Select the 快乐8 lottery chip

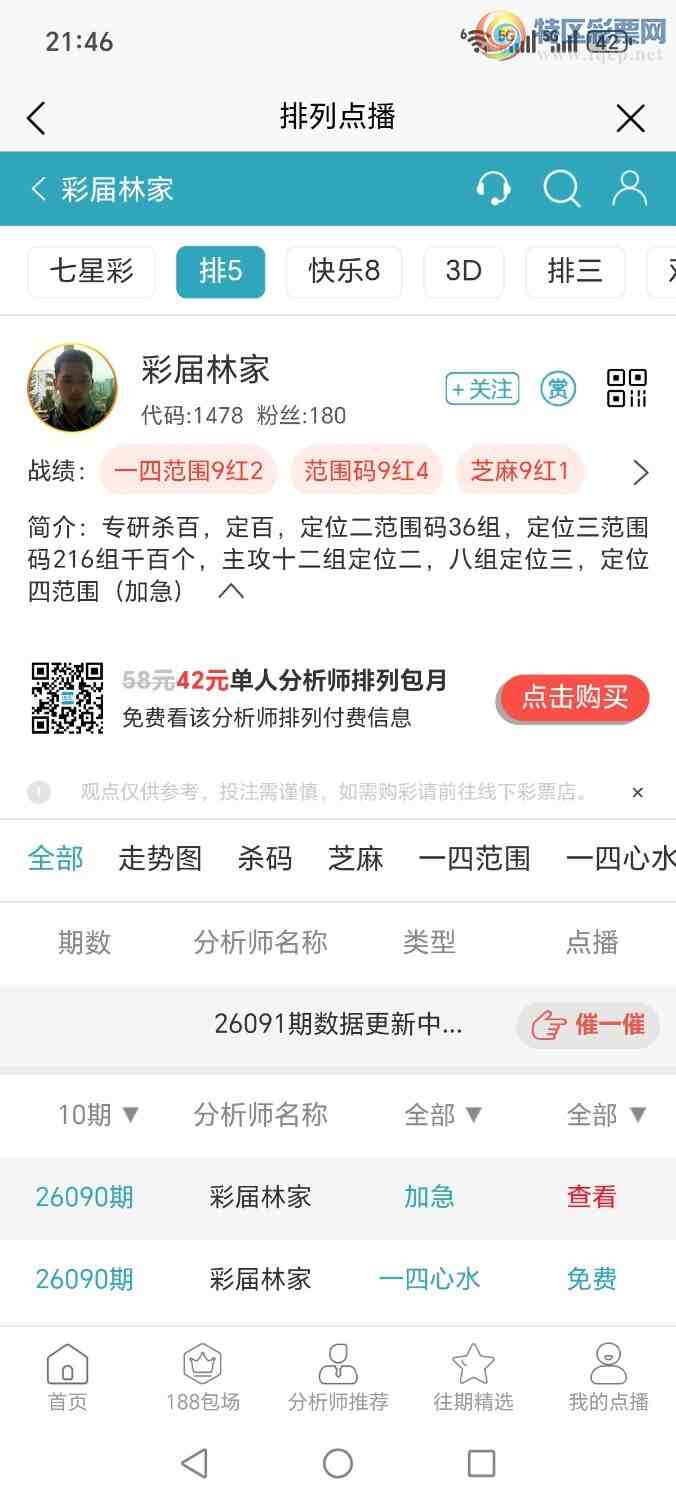[x=344, y=272]
